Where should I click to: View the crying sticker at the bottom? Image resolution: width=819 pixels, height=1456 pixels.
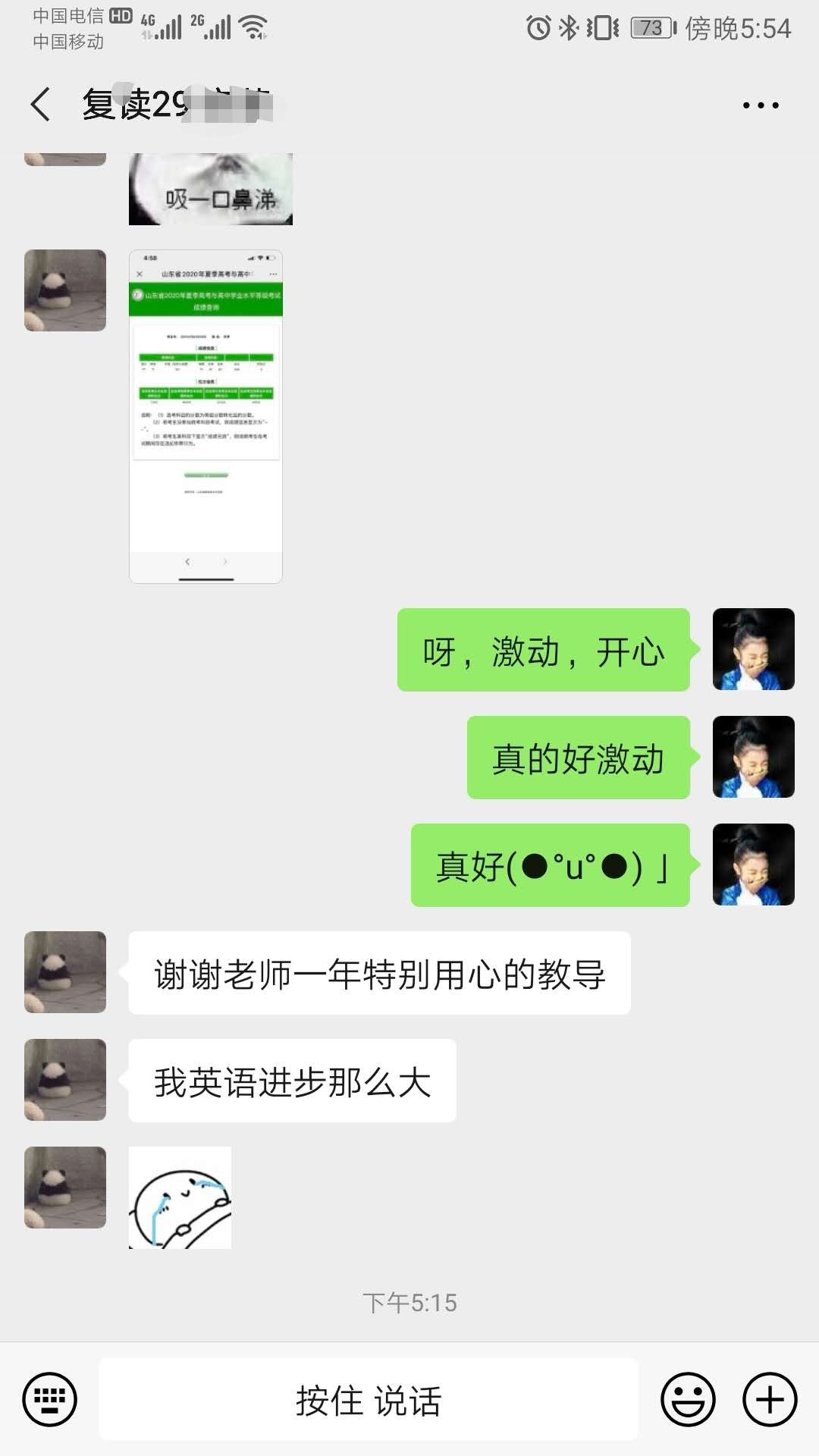pyautogui.click(x=180, y=1197)
